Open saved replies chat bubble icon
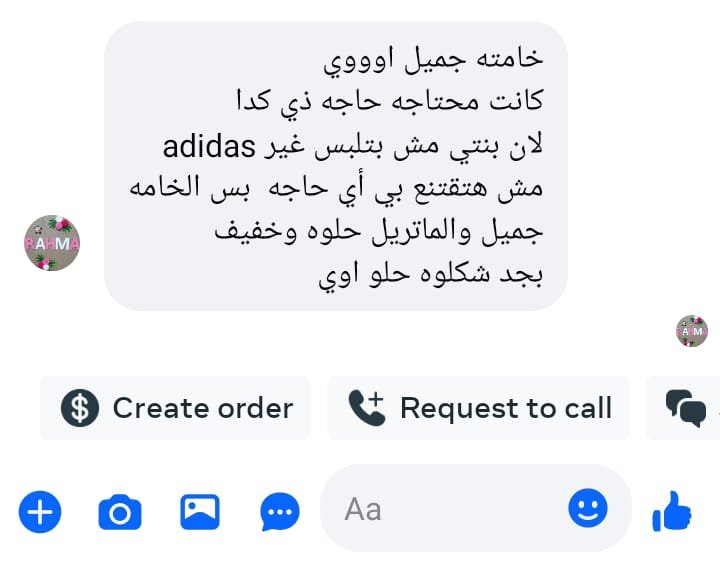The height and width of the screenshot is (563, 720). [x=279, y=513]
